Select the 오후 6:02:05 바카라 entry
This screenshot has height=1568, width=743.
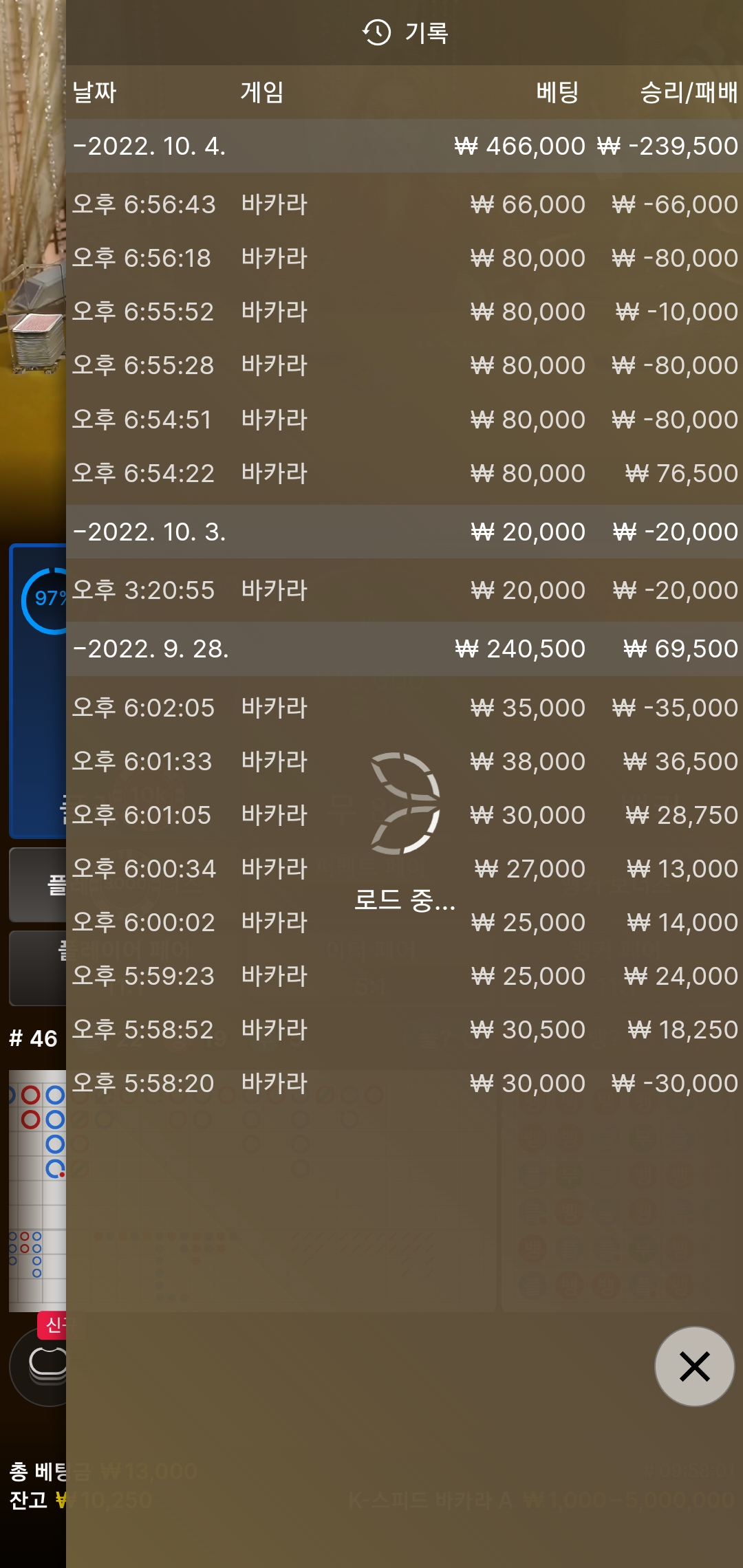[405, 708]
